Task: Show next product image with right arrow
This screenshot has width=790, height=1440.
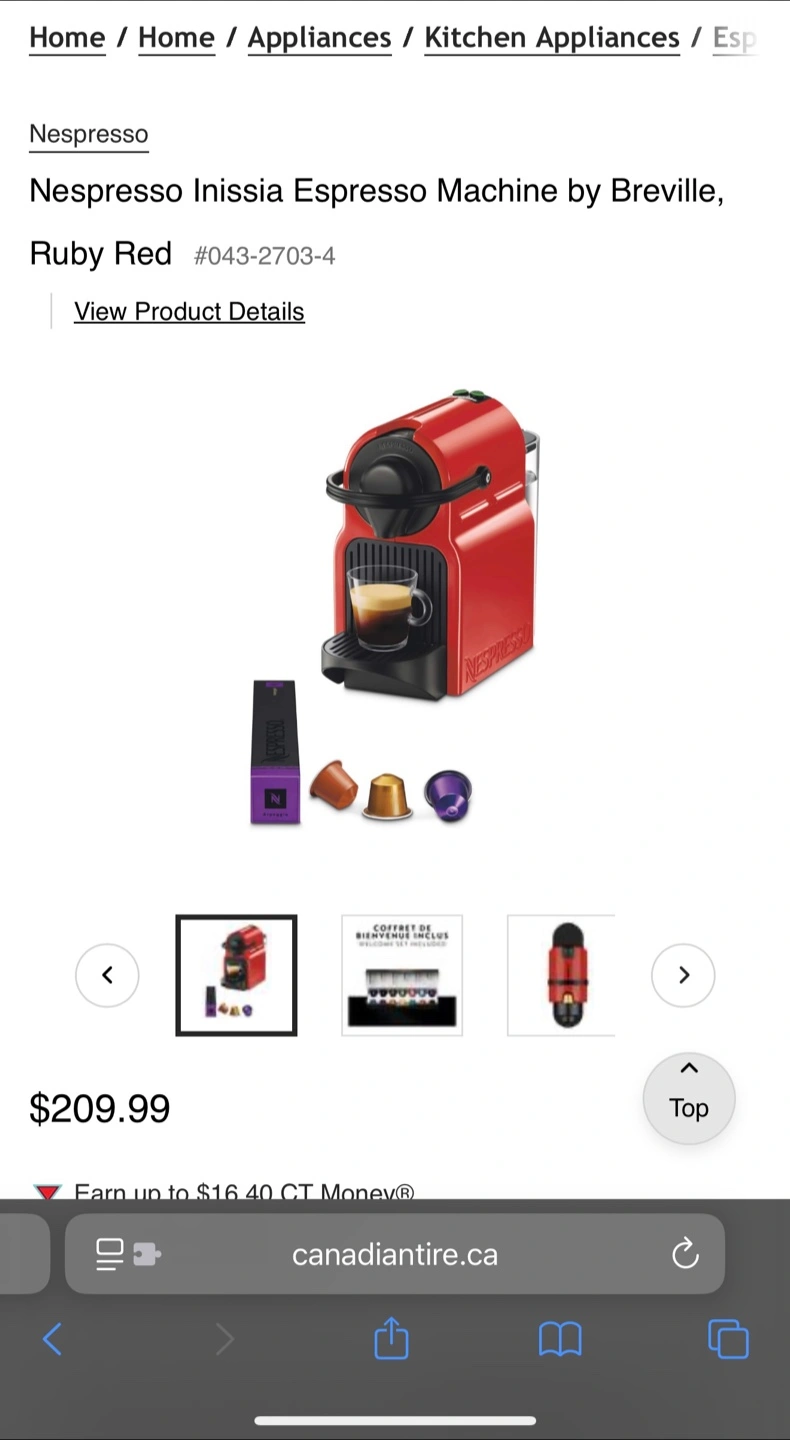Action: [x=683, y=975]
